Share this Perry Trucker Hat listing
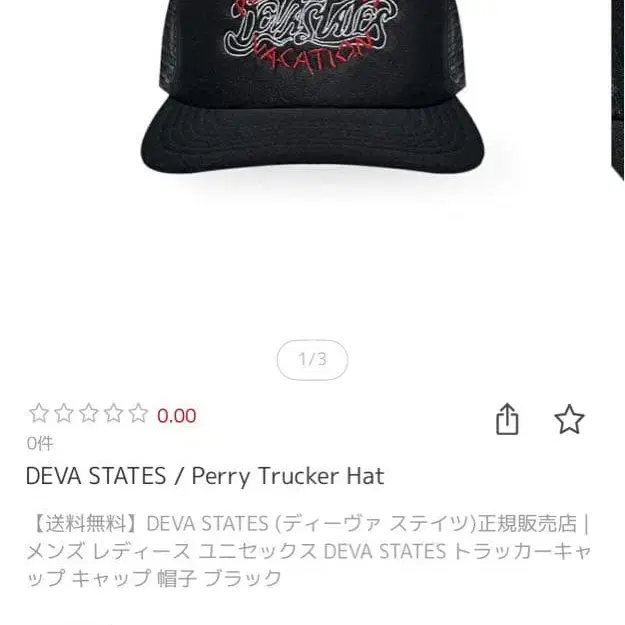The width and height of the screenshot is (625, 625). click(x=507, y=419)
